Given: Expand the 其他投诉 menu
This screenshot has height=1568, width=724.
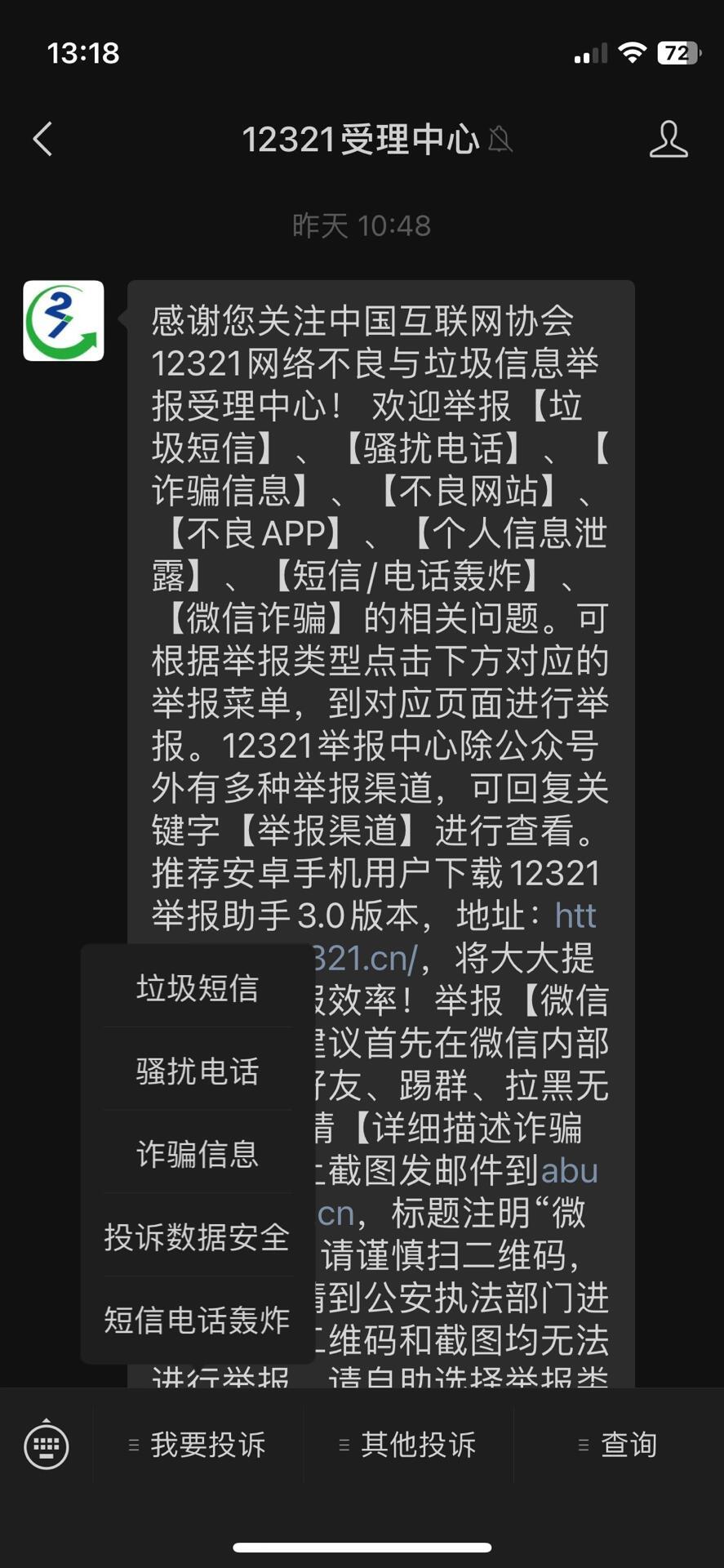Looking at the screenshot, I should [x=408, y=1445].
